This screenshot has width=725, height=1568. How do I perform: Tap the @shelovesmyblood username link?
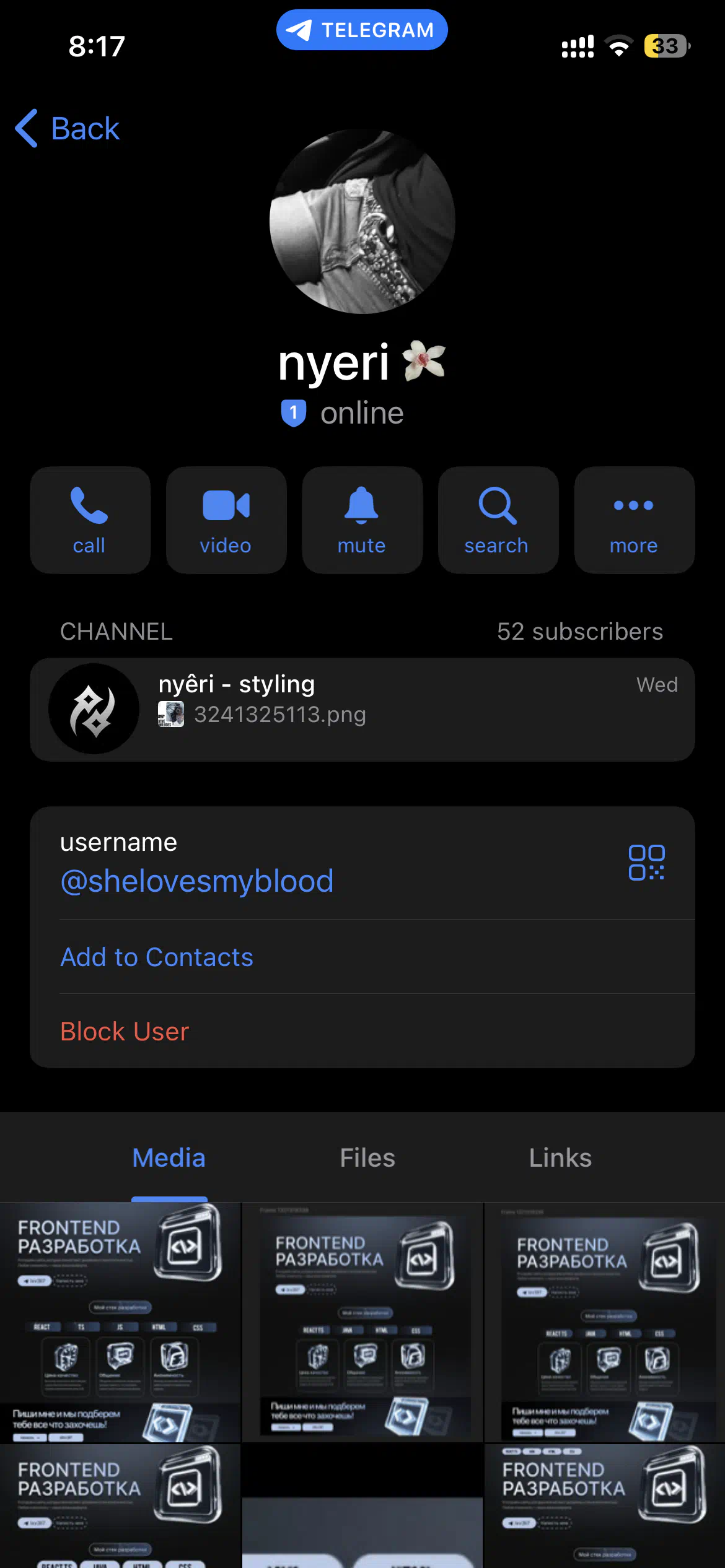197,881
